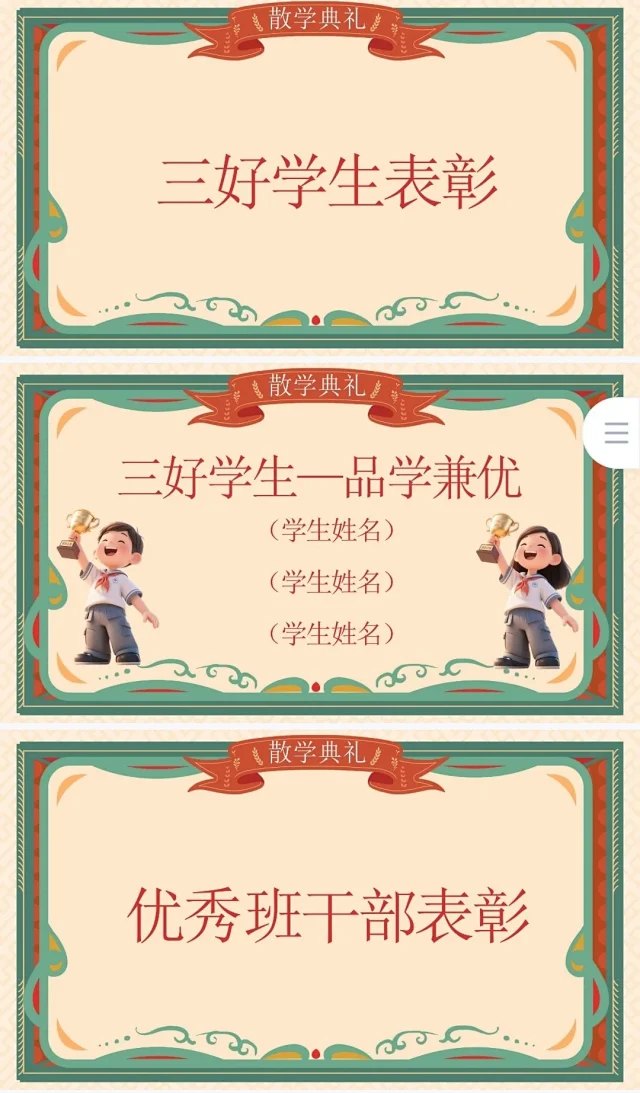Open the floating hamburger menu button

[x=616, y=432]
